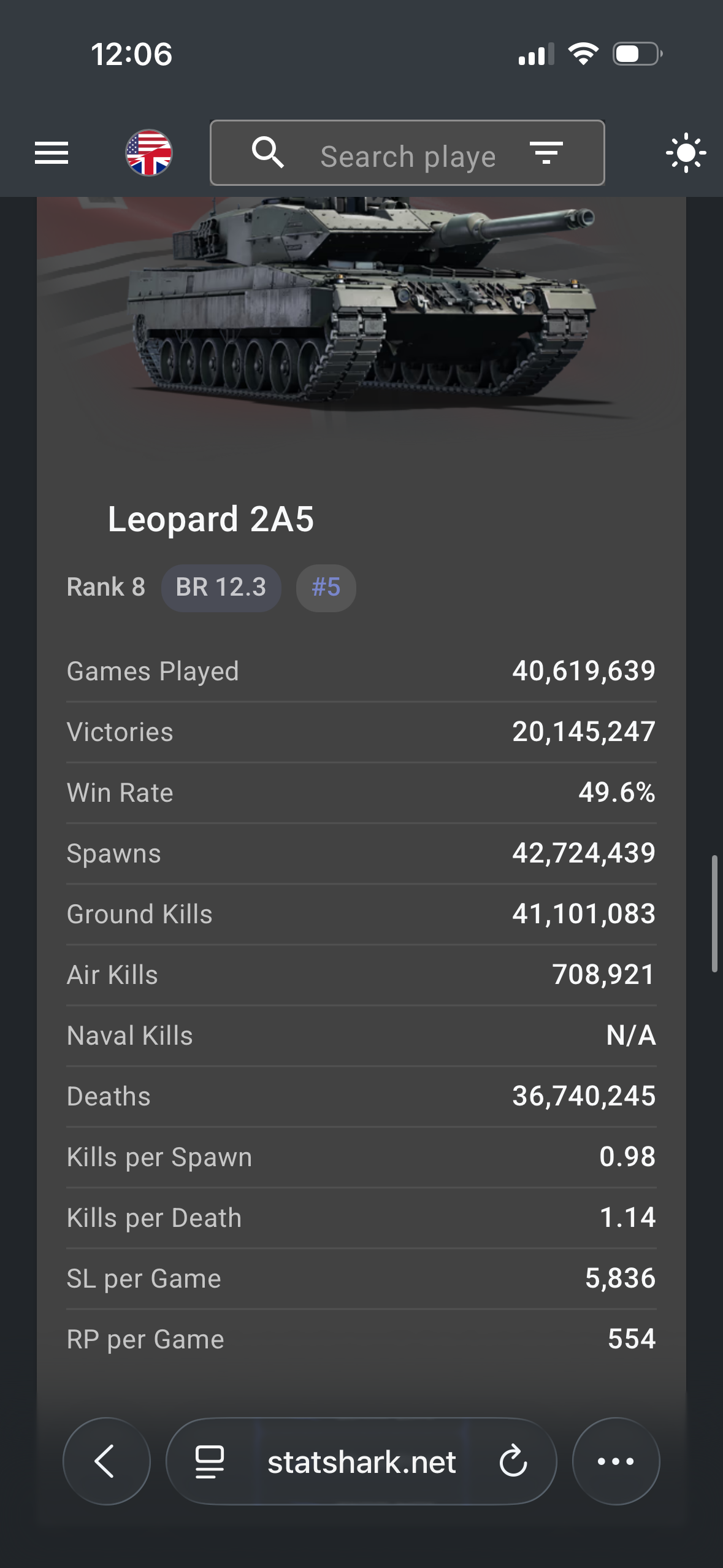Open the search filter options
Viewport: 723px width, 1568px height.
click(546, 153)
